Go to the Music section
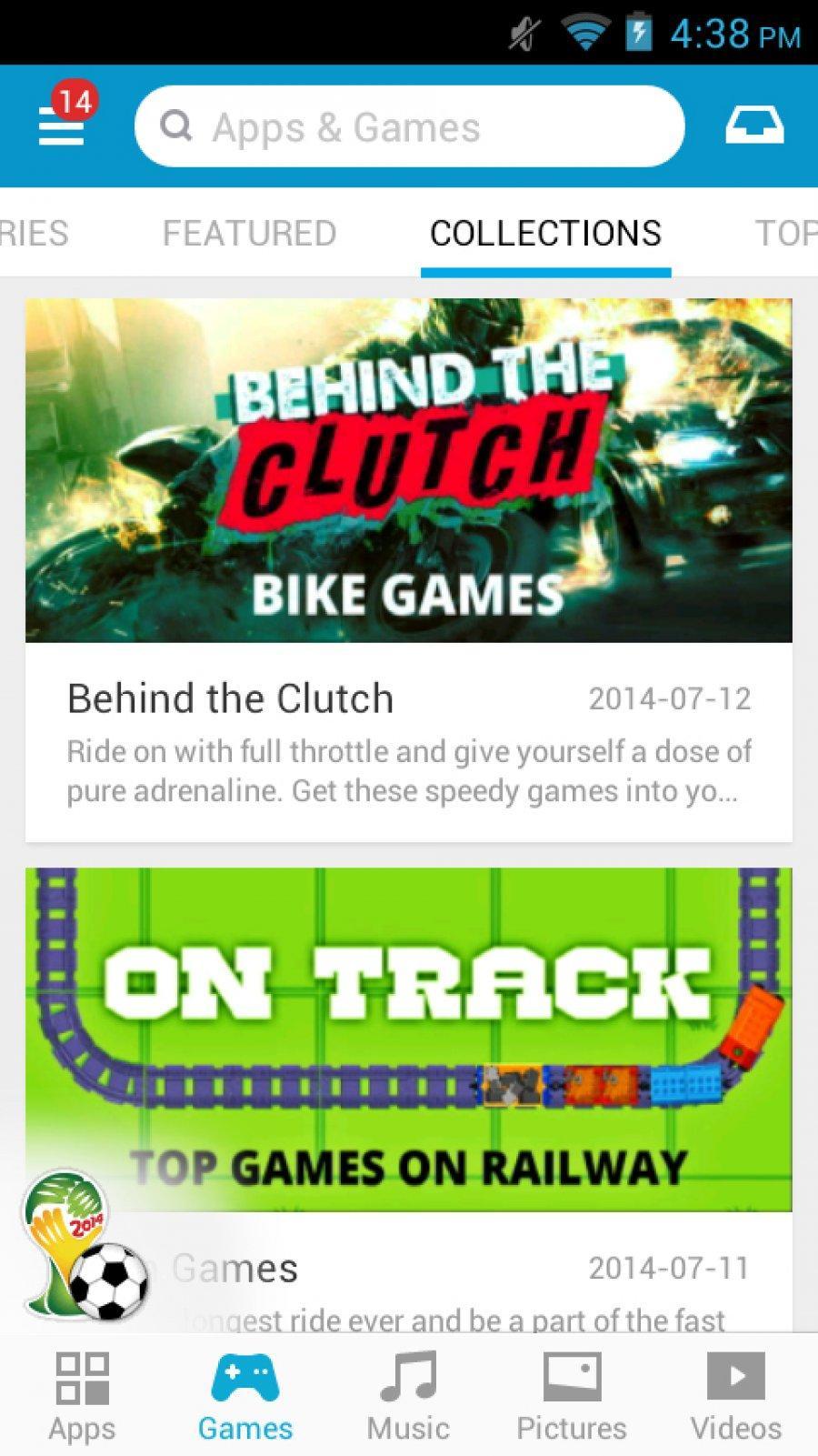The width and height of the screenshot is (818, 1456). (408, 1396)
